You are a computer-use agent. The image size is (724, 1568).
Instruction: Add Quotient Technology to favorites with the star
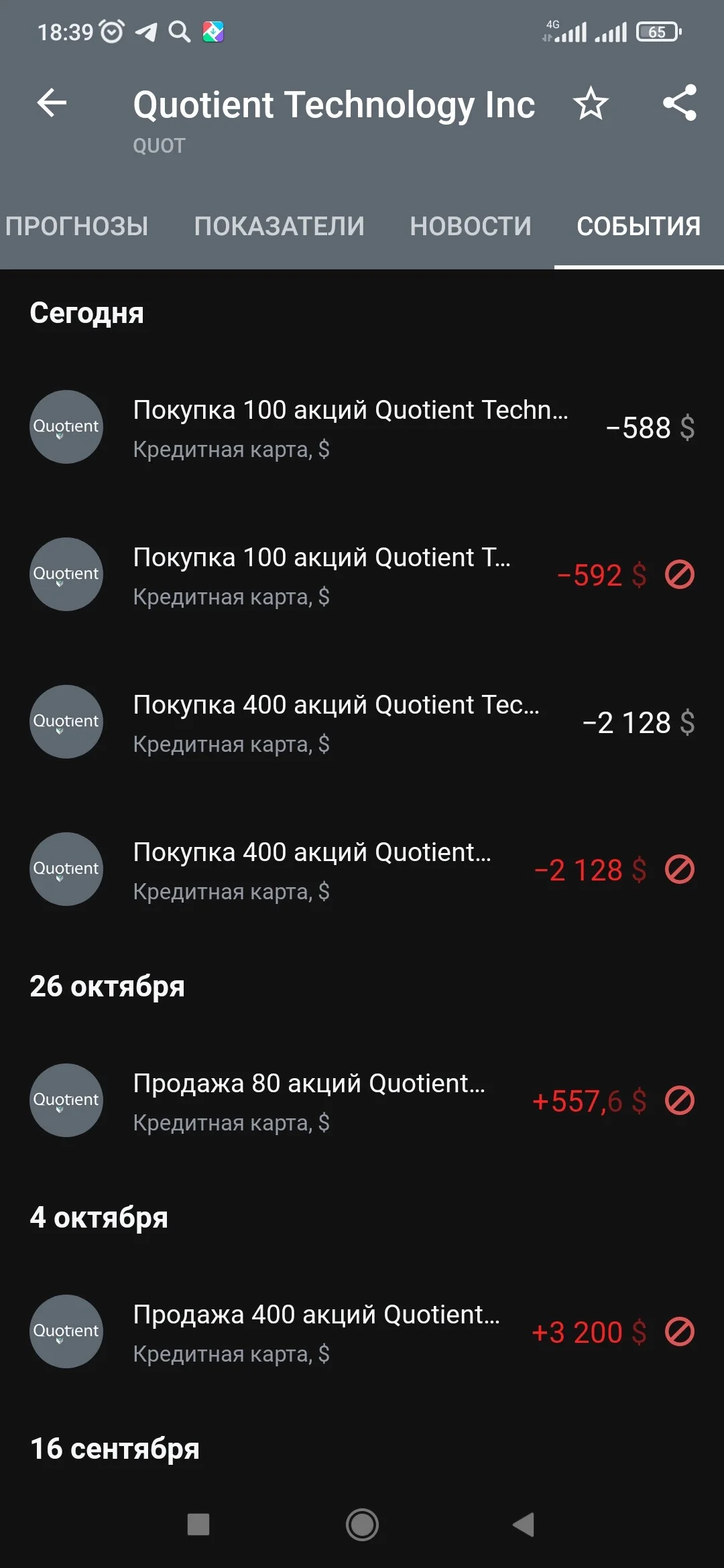tap(591, 104)
